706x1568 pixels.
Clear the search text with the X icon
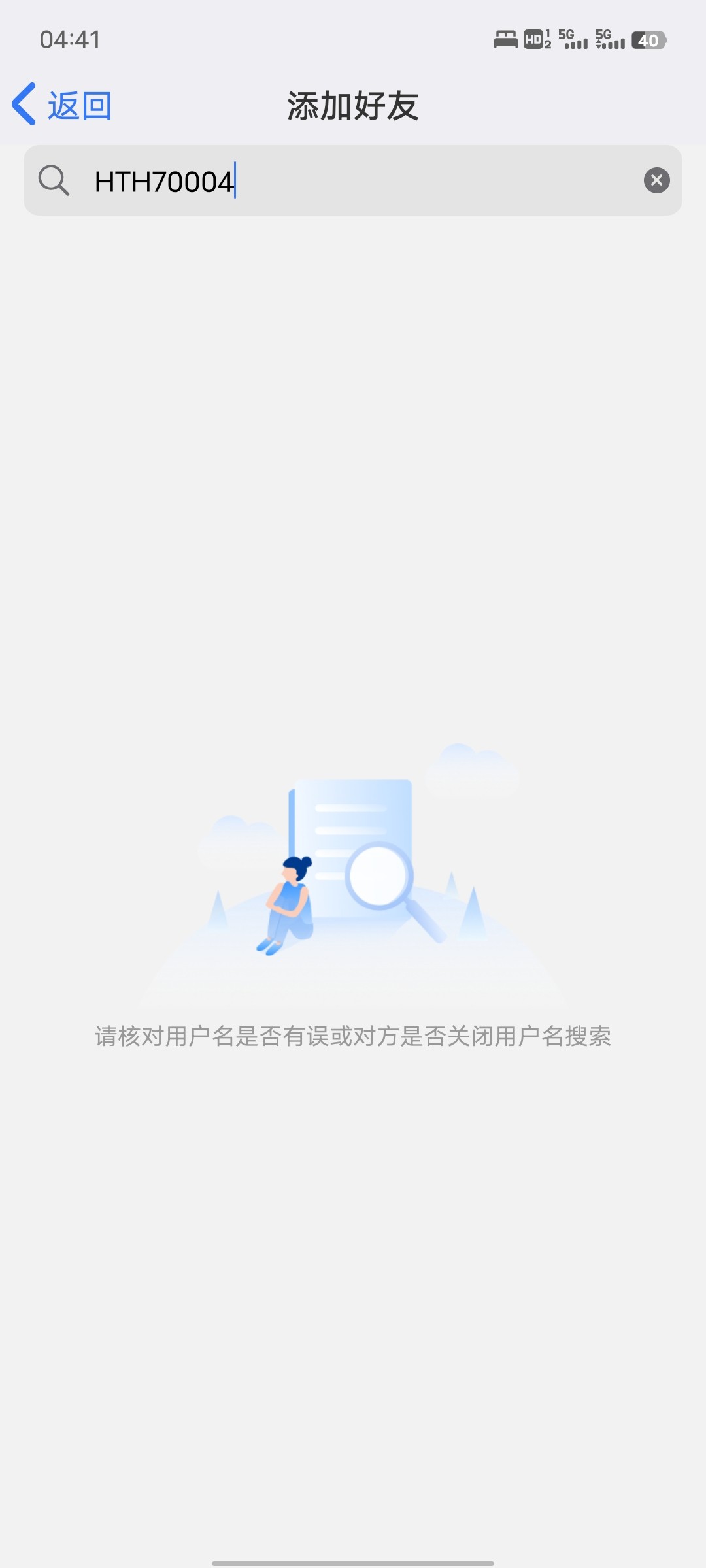pos(656,180)
